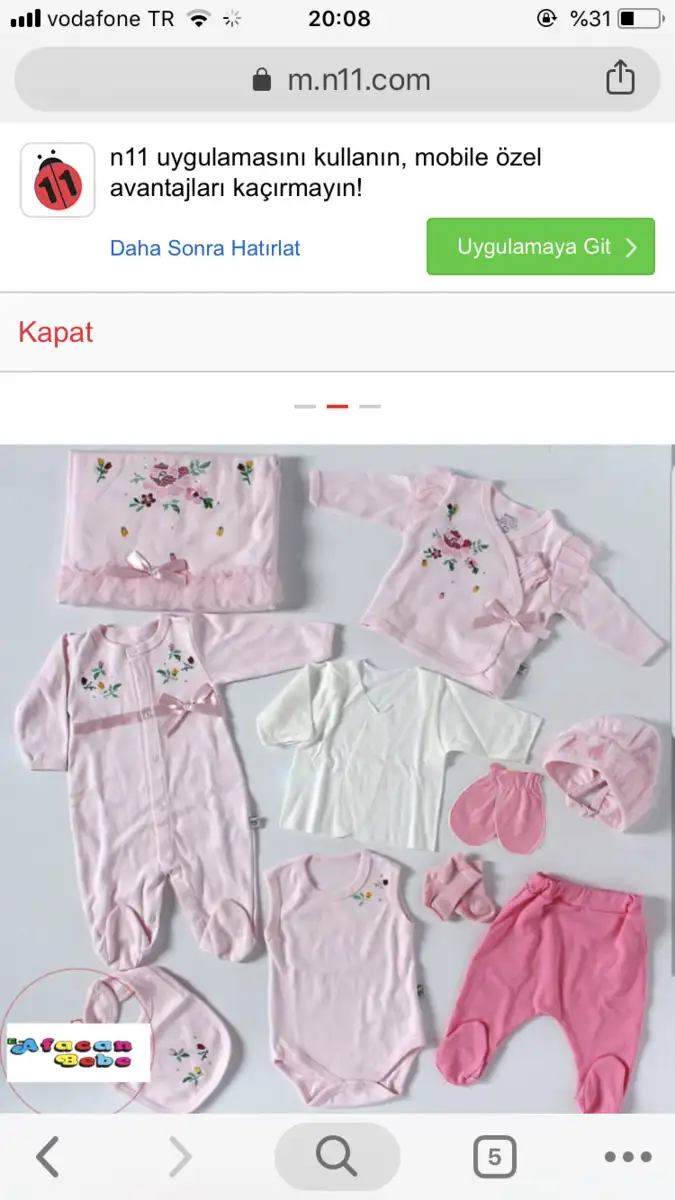The width and height of the screenshot is (675, 1200).
Task: Open the browser's three-dot menu
Action: point(628,1157)
